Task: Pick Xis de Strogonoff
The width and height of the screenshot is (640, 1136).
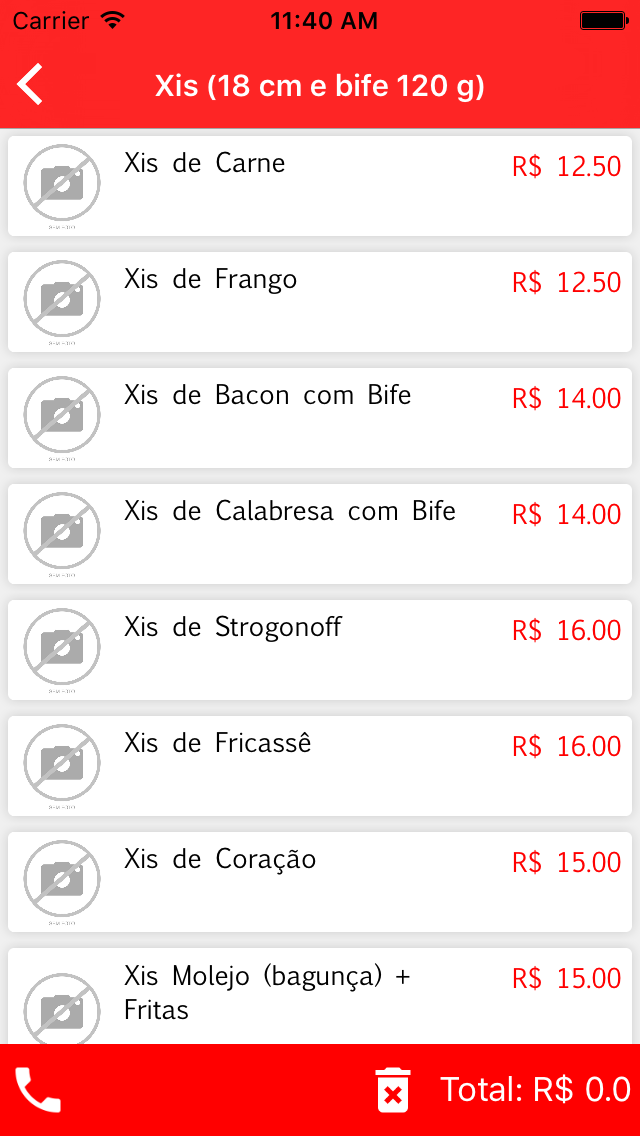Action: [x=320, y=650]
